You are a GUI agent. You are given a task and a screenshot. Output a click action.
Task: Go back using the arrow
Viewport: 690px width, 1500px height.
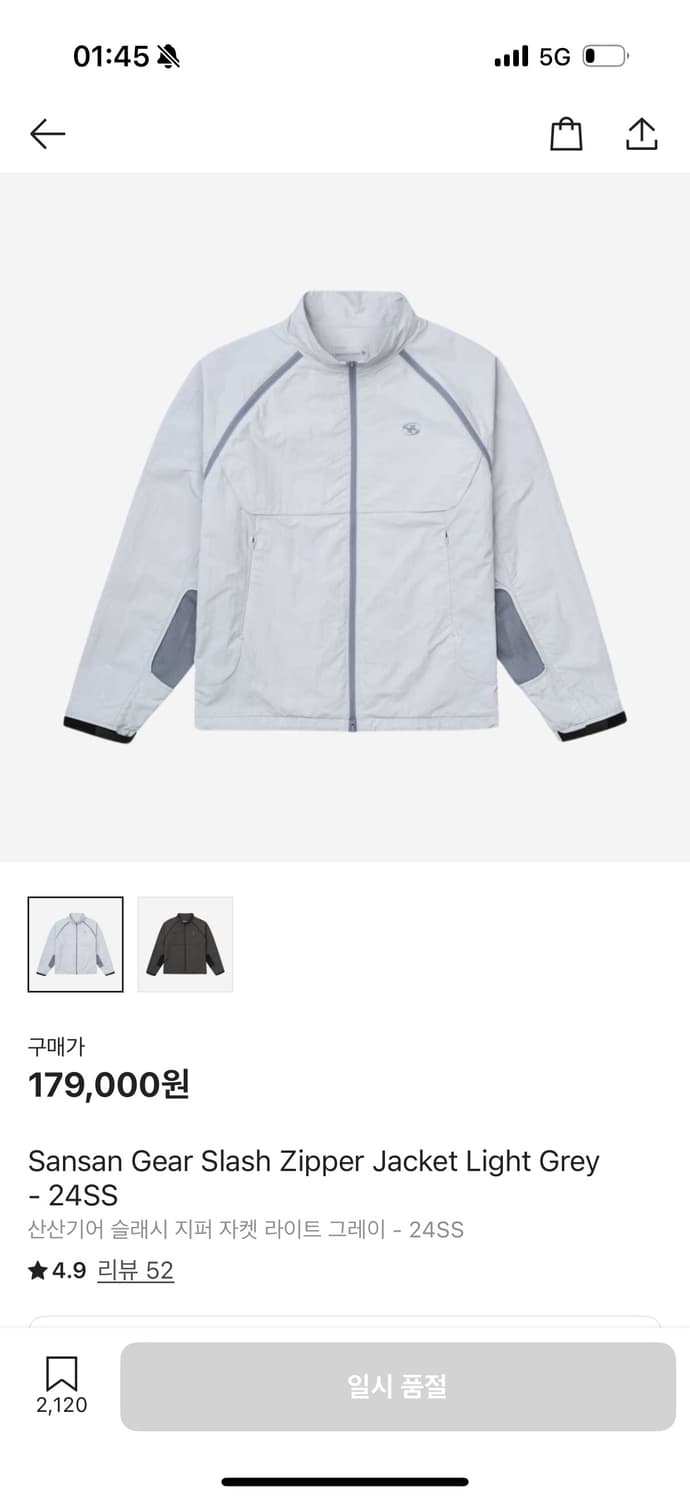47,134
